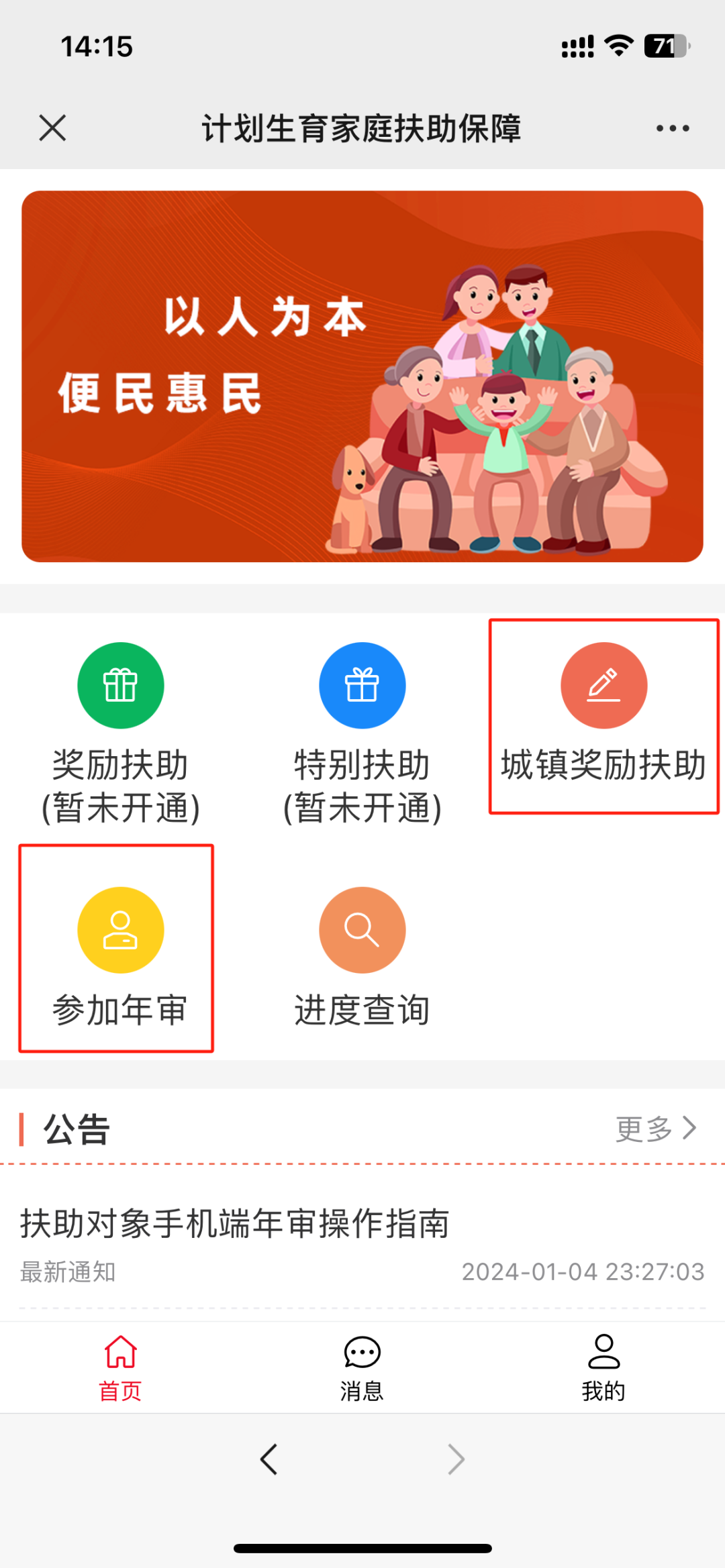Go back with the browser back arrow
Image resolution: width=725 pixels, height=1568 pixels.
pyautogui.click(x=269, y=1459)
